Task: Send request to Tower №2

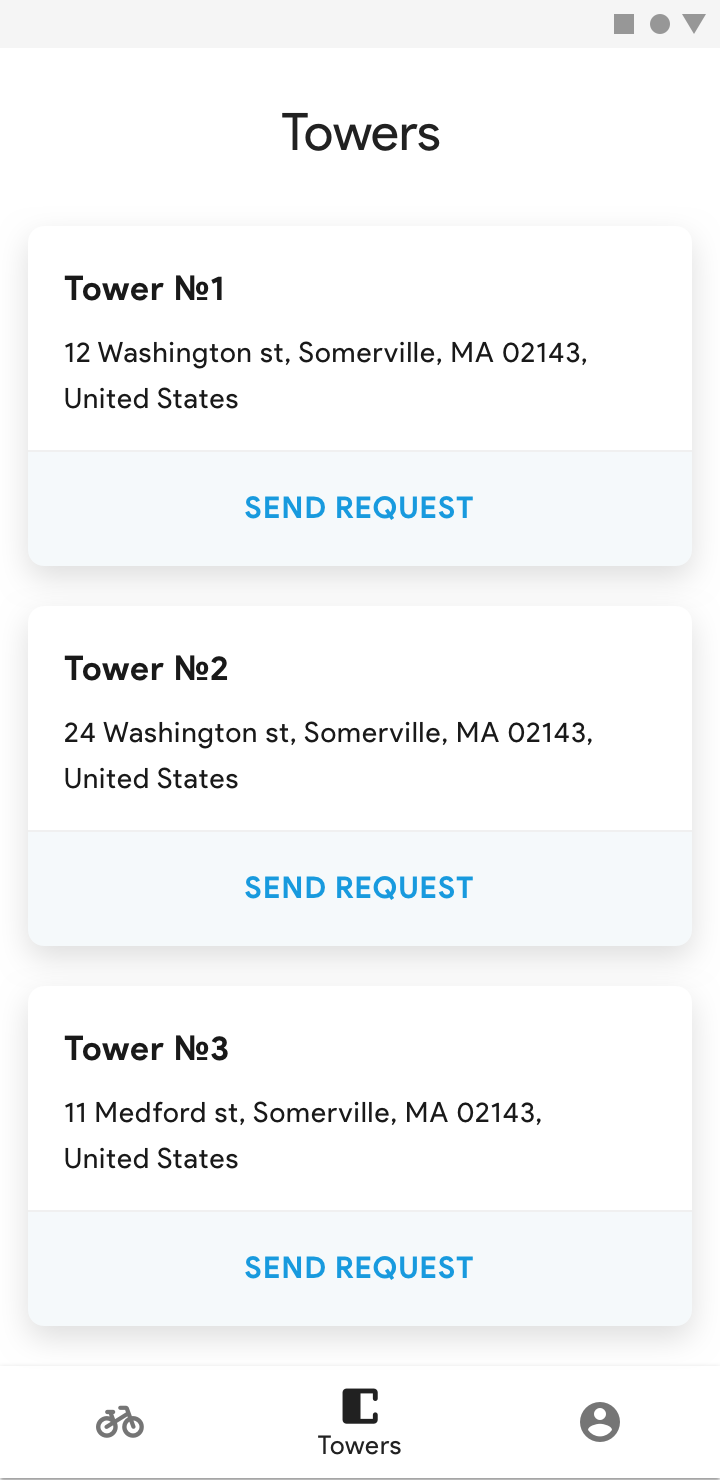Action: pos(359,888)
